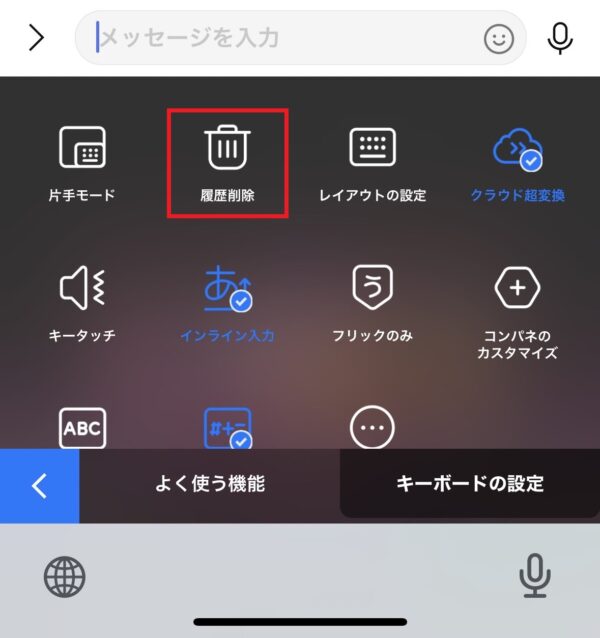Switch to the キーボードの設定 tab
600x638 pixels.
470,484
